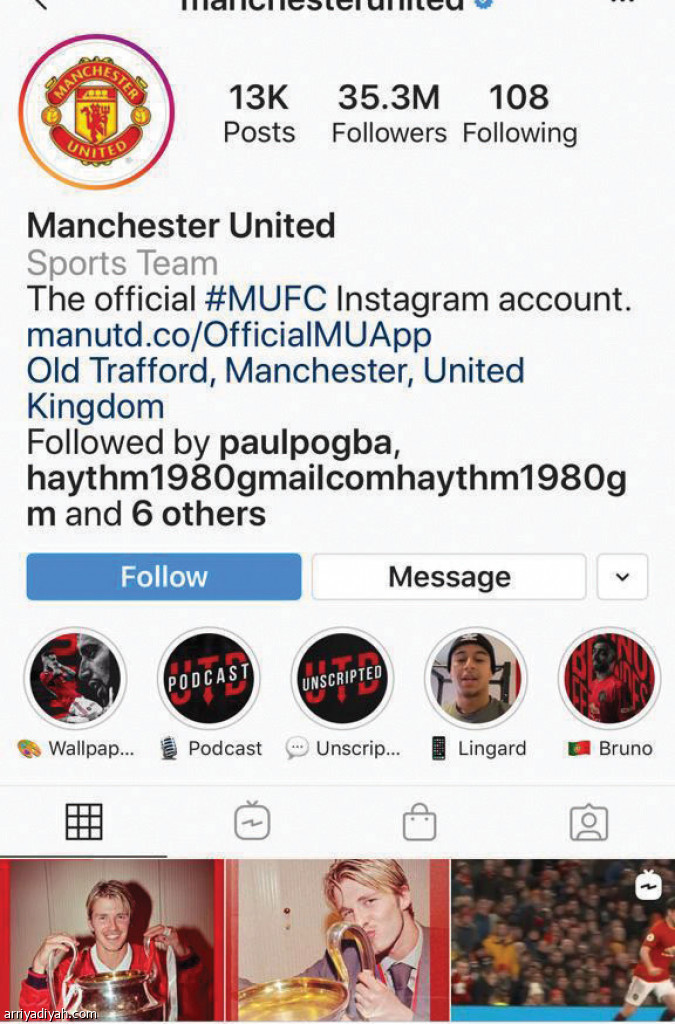Open the Lingard story highlight
This screenshot has height=1024, width=675.
474,679
